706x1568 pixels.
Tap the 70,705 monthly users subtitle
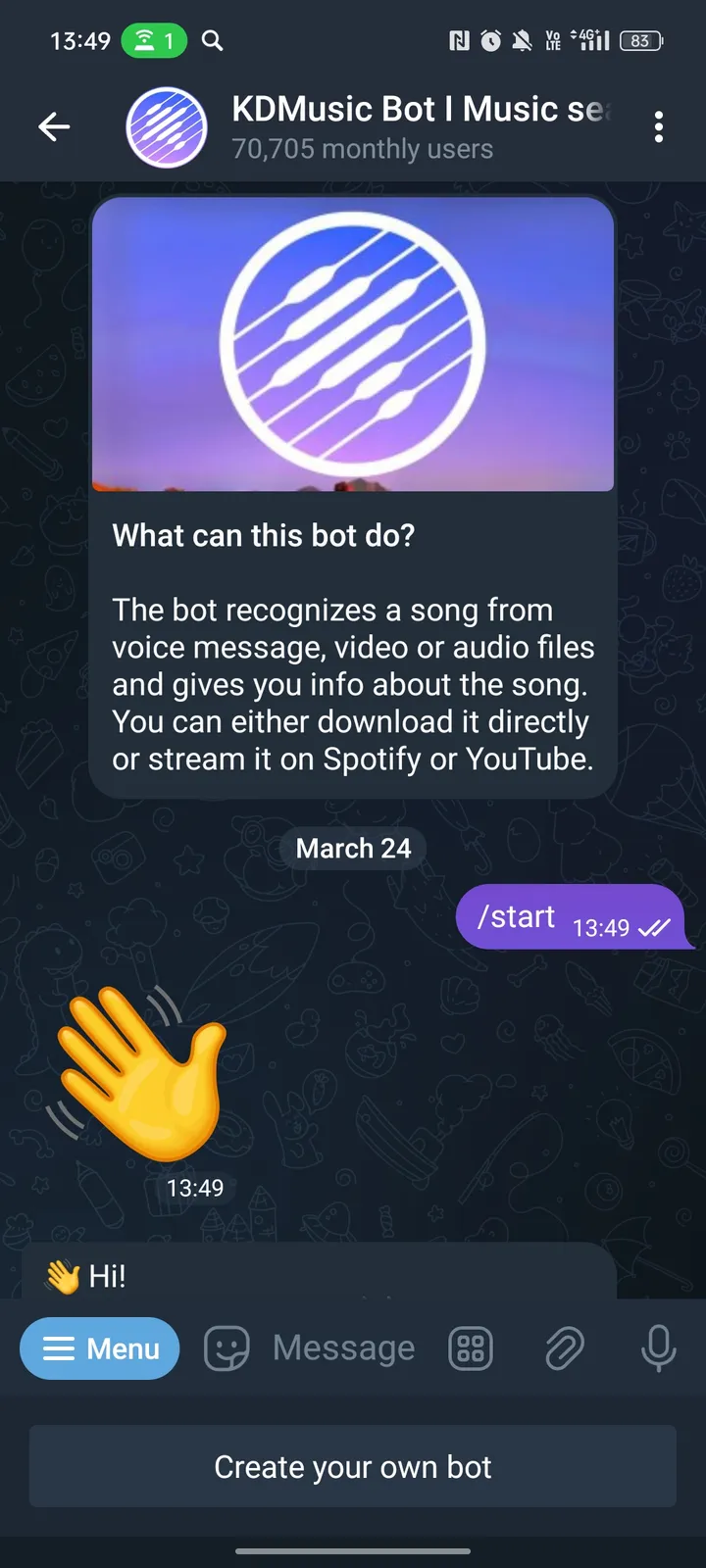tap(362, 149)
